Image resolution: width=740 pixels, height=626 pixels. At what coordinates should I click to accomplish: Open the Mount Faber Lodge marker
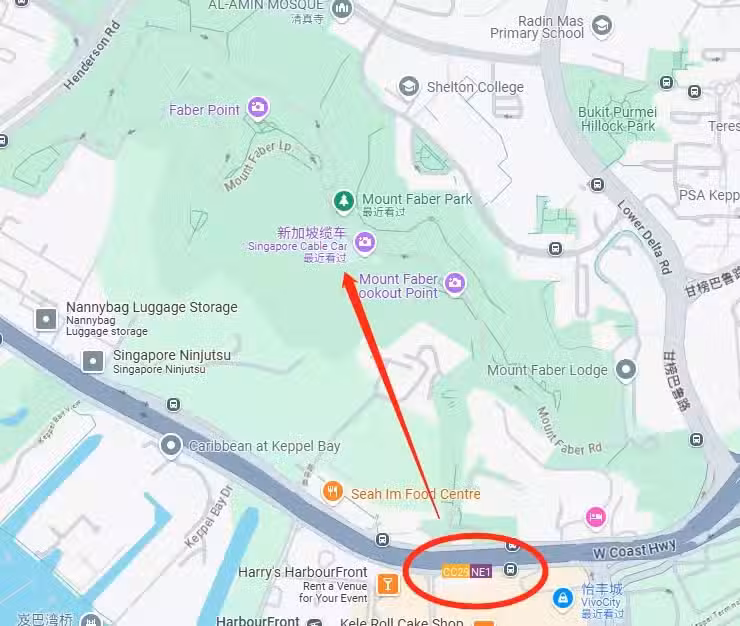click(x=626, y=370)
